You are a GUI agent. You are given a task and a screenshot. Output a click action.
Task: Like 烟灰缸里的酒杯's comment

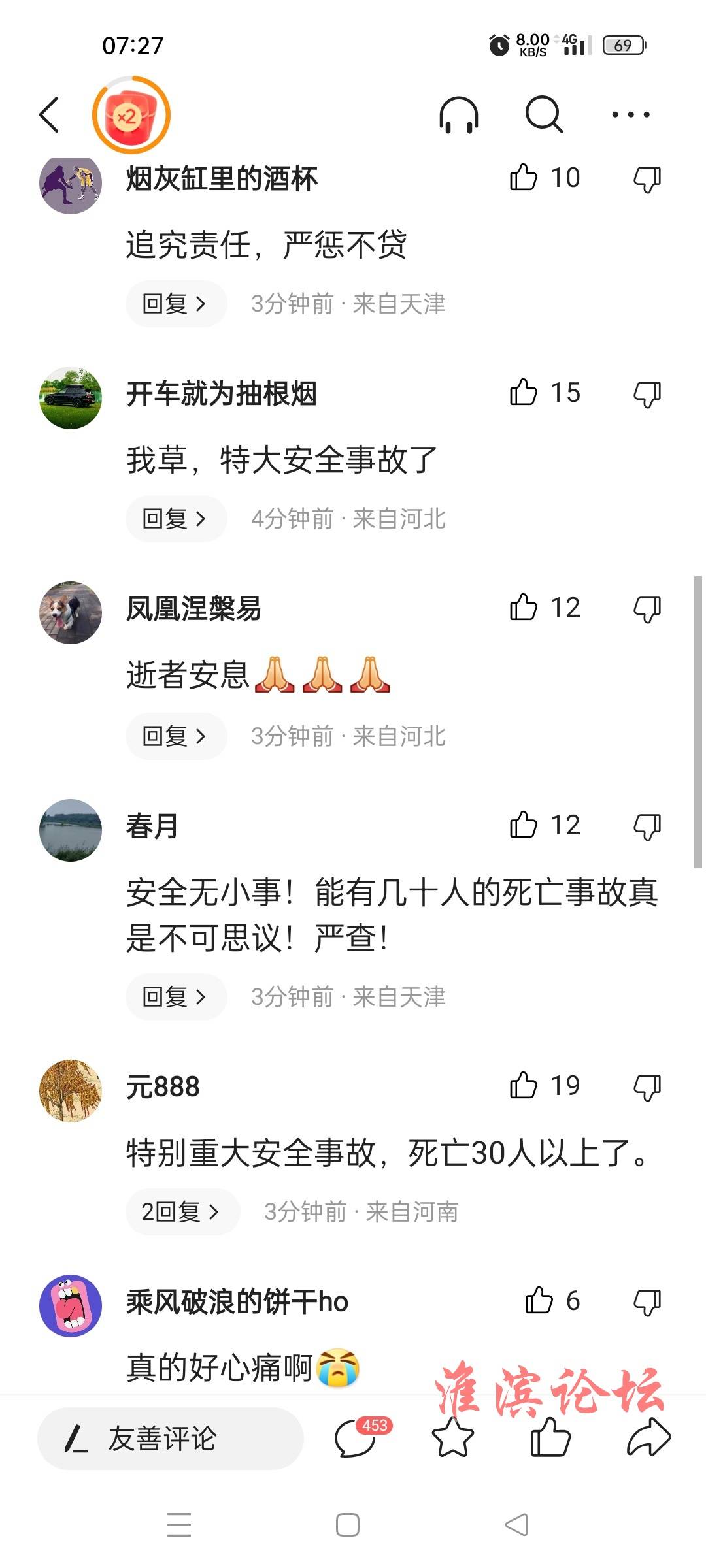(x=524, y=178)
